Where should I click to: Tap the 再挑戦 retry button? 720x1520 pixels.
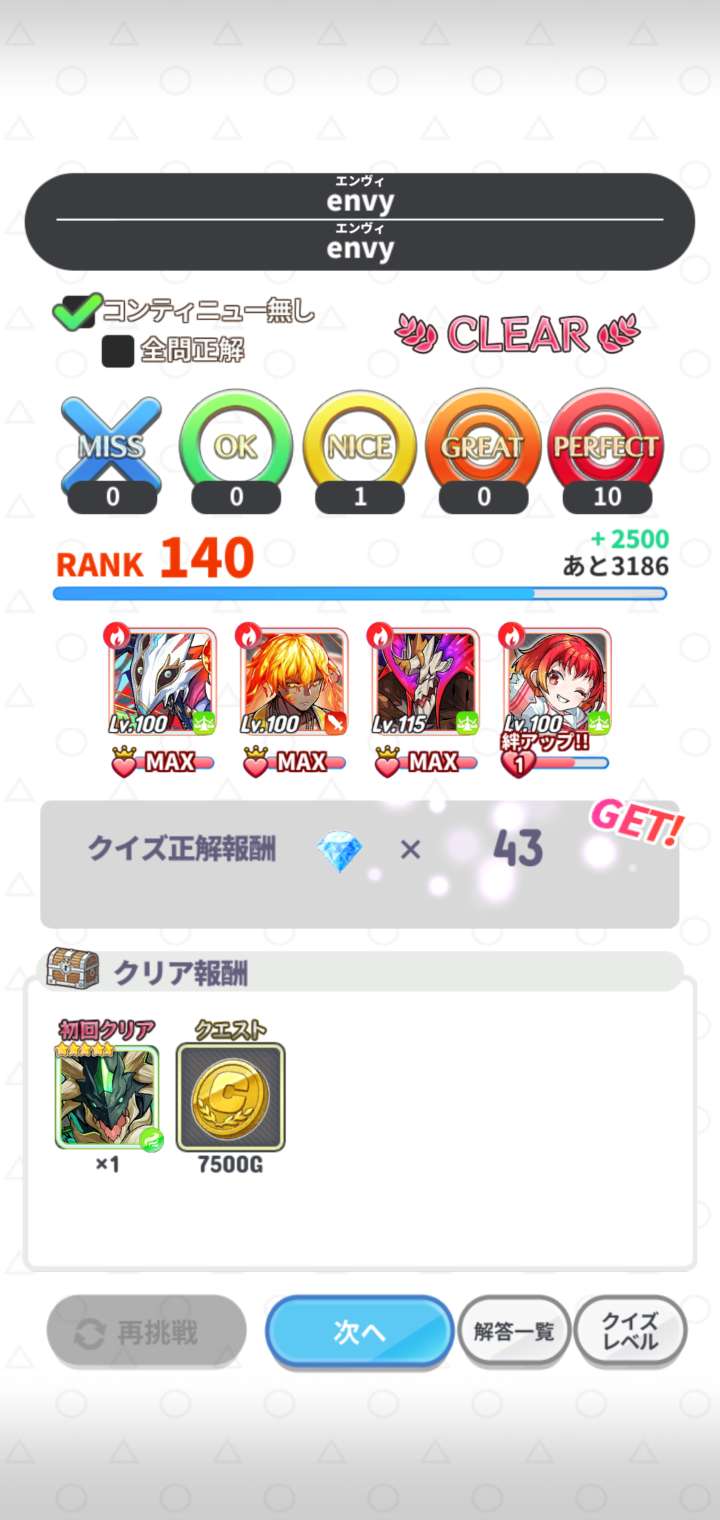tap(147, 1331)
